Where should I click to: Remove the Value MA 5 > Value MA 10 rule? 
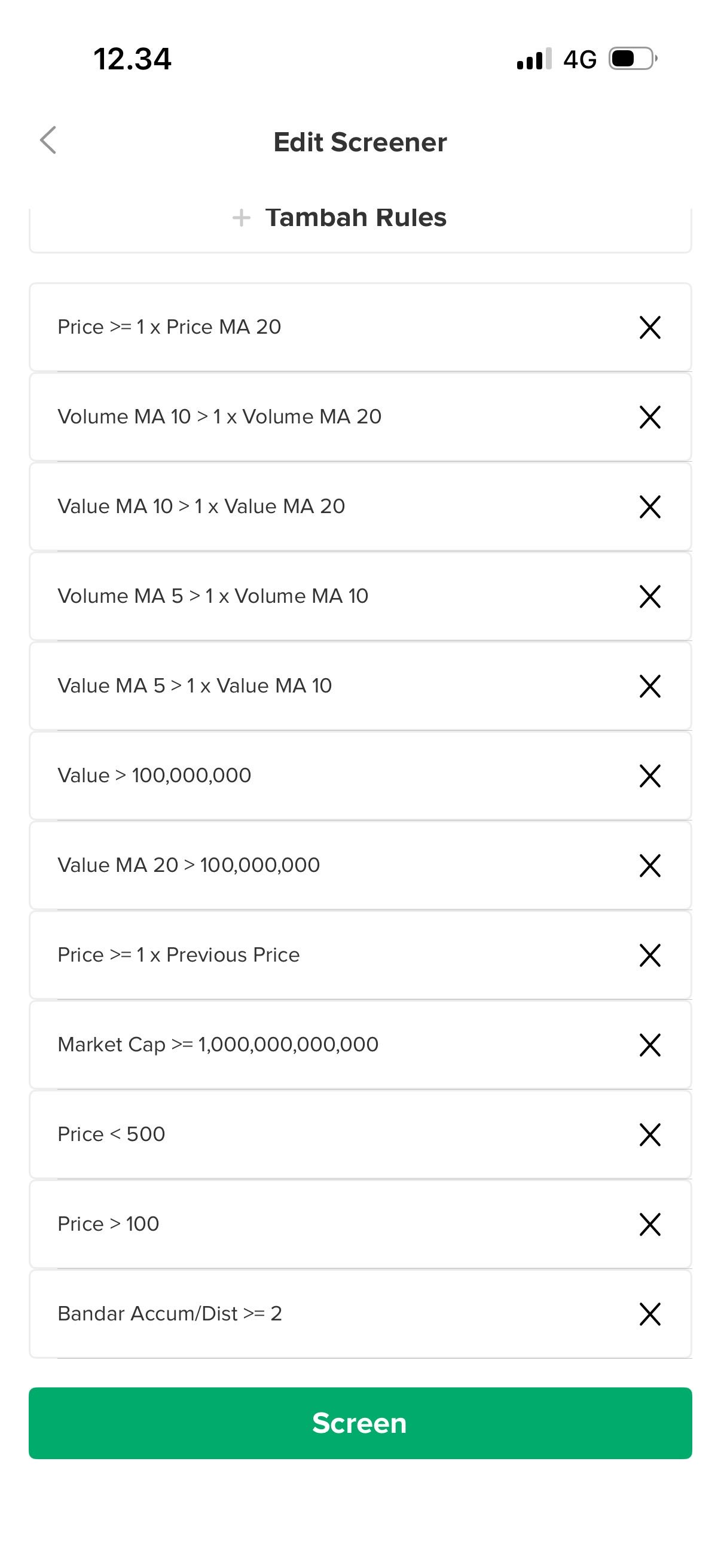pyautogui.click(x=649, y=686)
